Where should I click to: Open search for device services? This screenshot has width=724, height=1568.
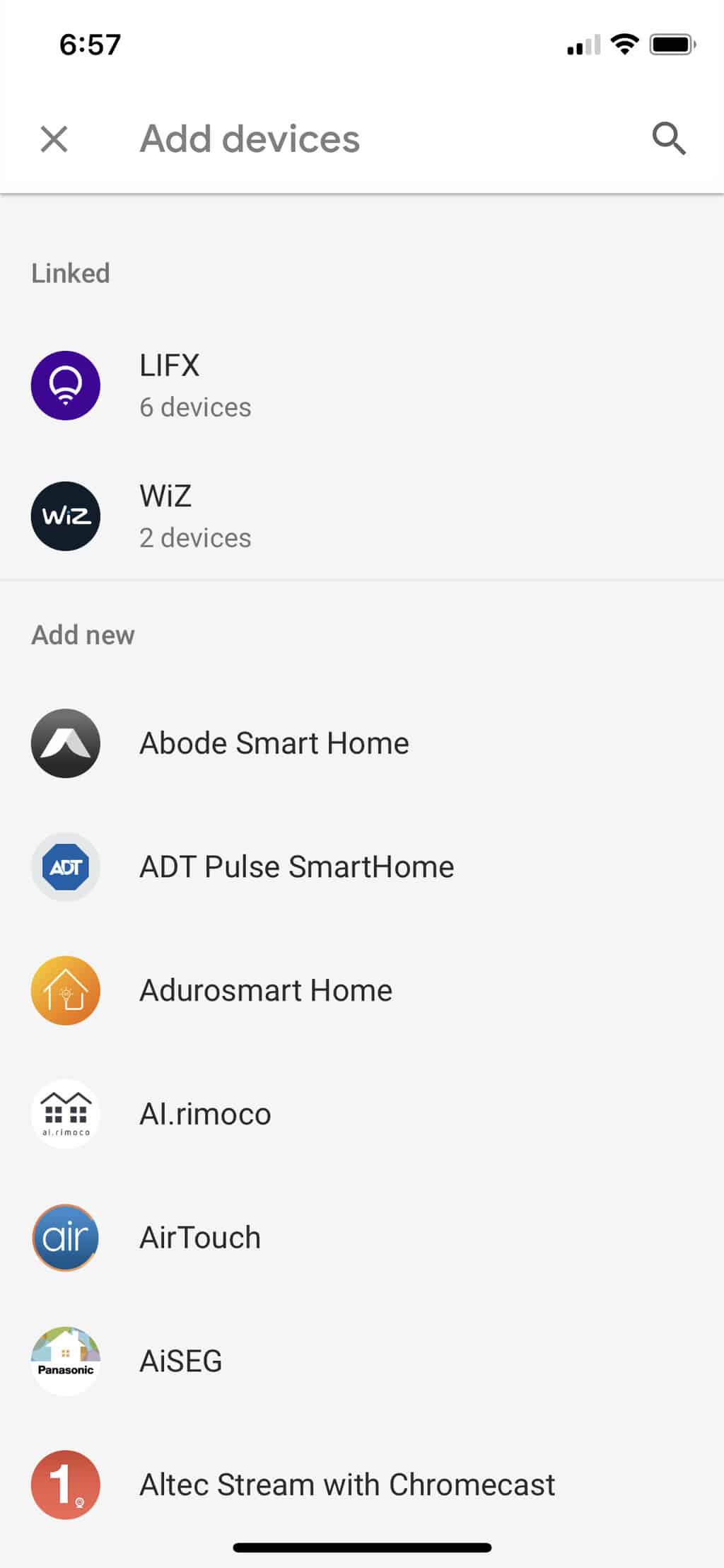point(669,139)
